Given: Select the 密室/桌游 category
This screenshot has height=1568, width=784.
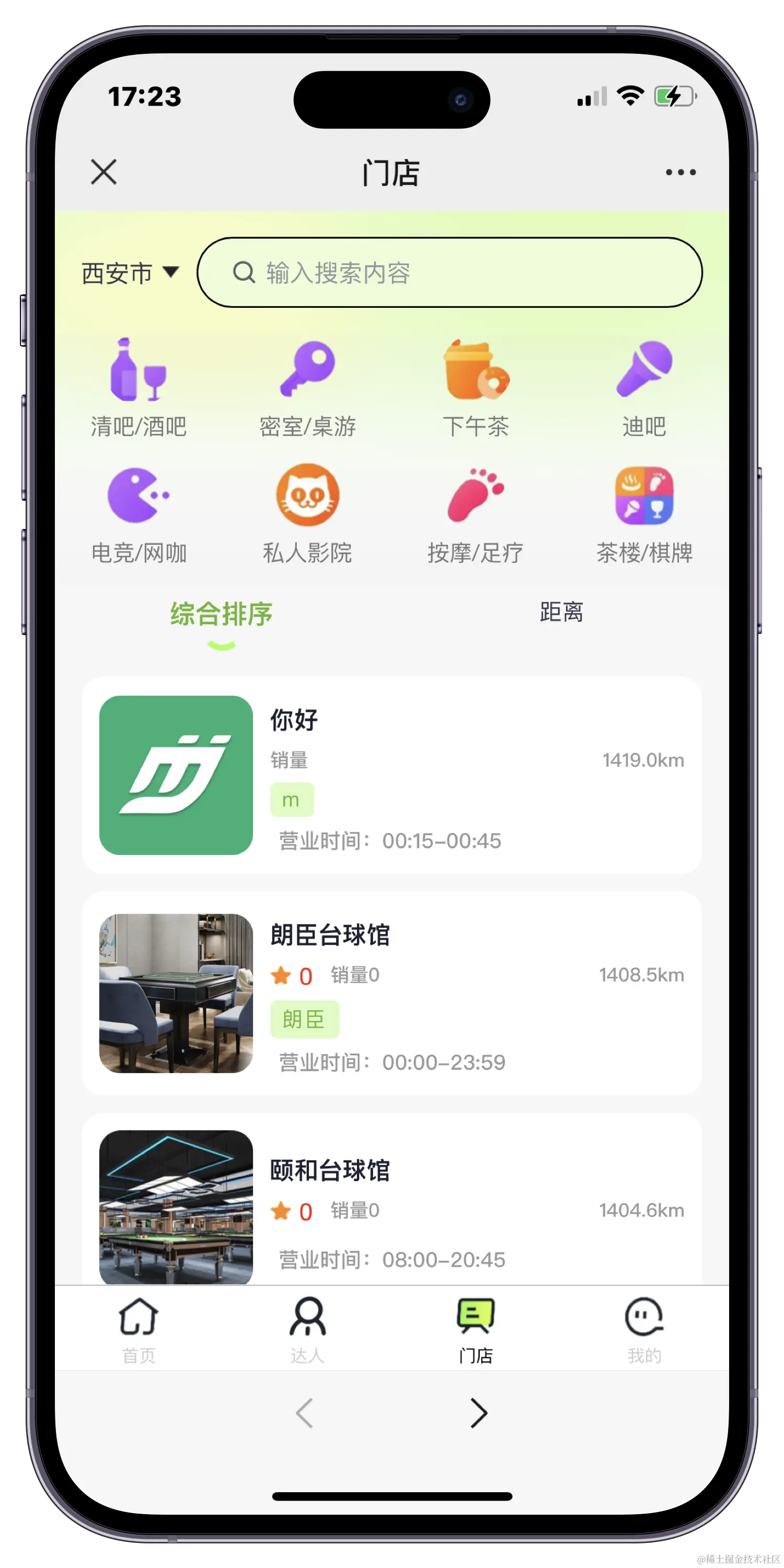Looking at the screenshot, I should point(307,388).
